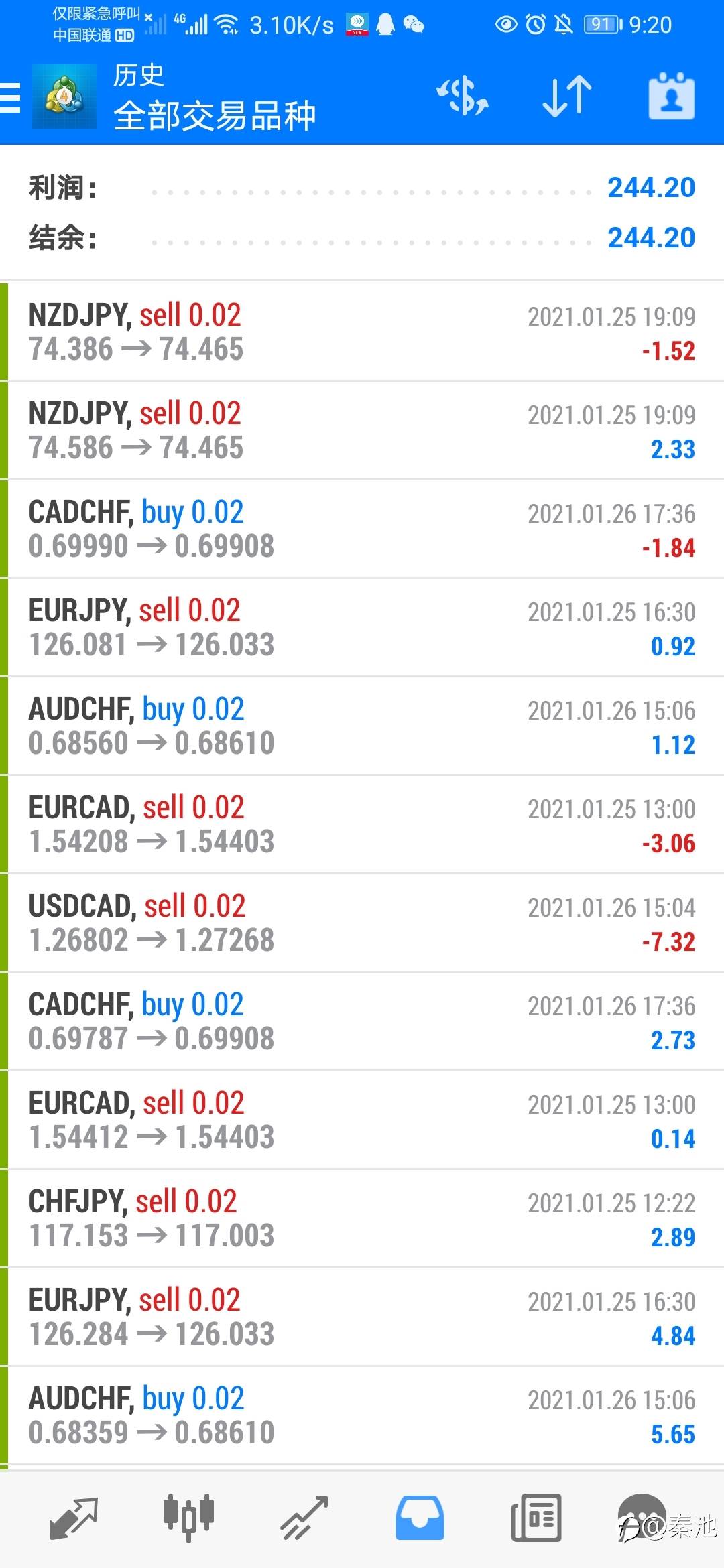This screenshot has height=1568, width=724.
Task: Select the History tab
Action: (420, 1518)
